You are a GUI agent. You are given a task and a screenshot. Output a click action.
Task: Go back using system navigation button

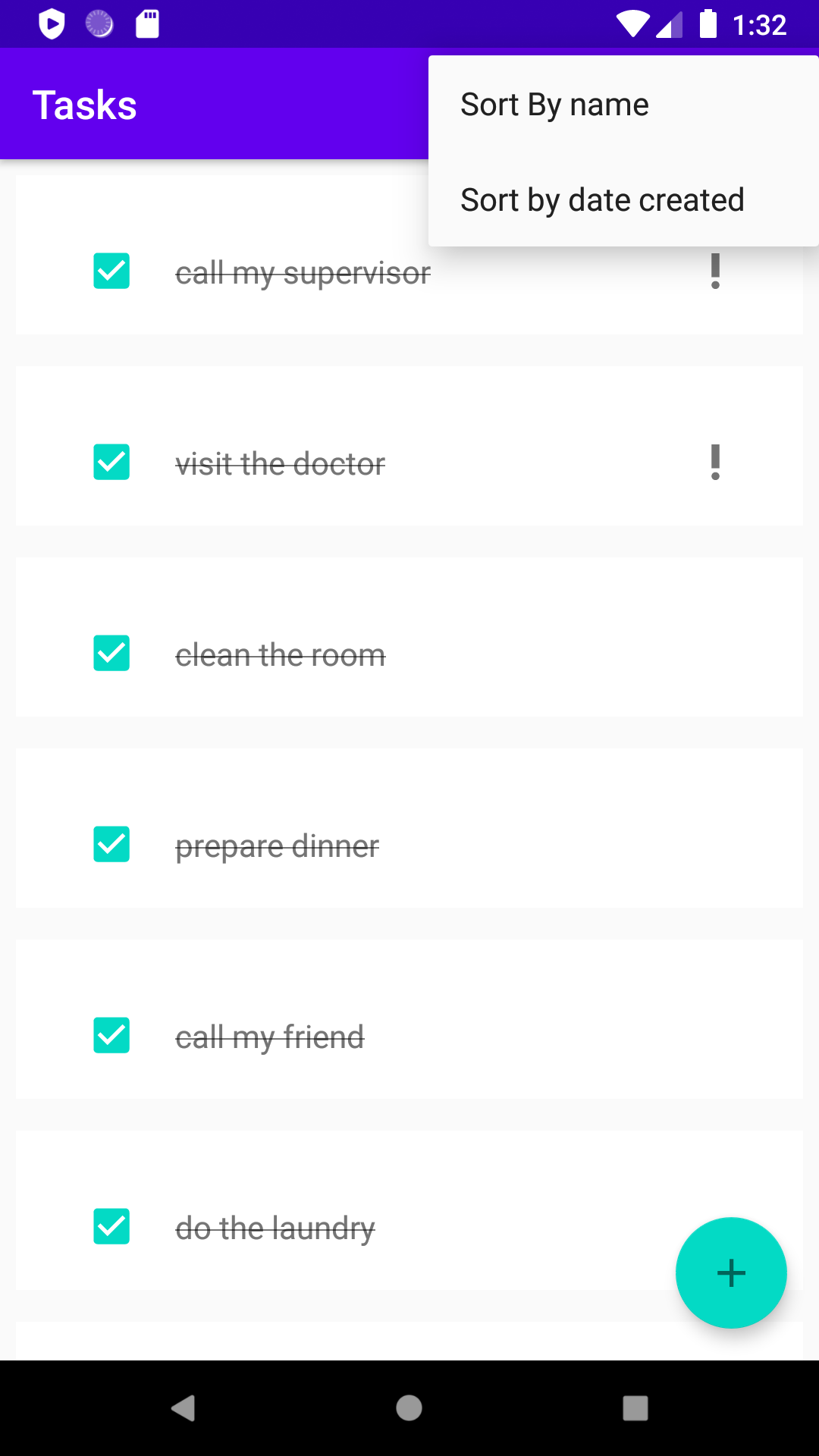pyautogui.click(x=183, y=1408)
